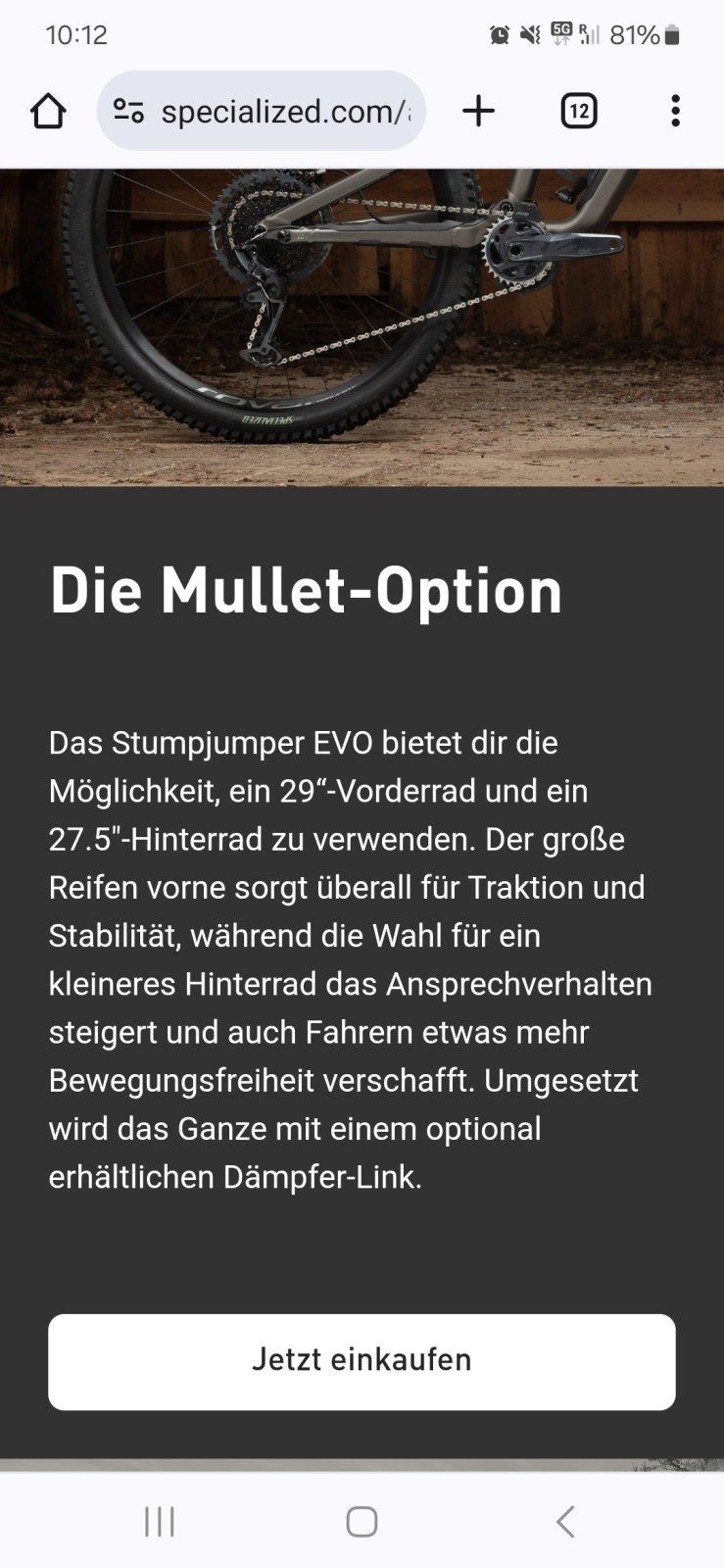Open recent apps from navigation bar

coord(160,1521)
